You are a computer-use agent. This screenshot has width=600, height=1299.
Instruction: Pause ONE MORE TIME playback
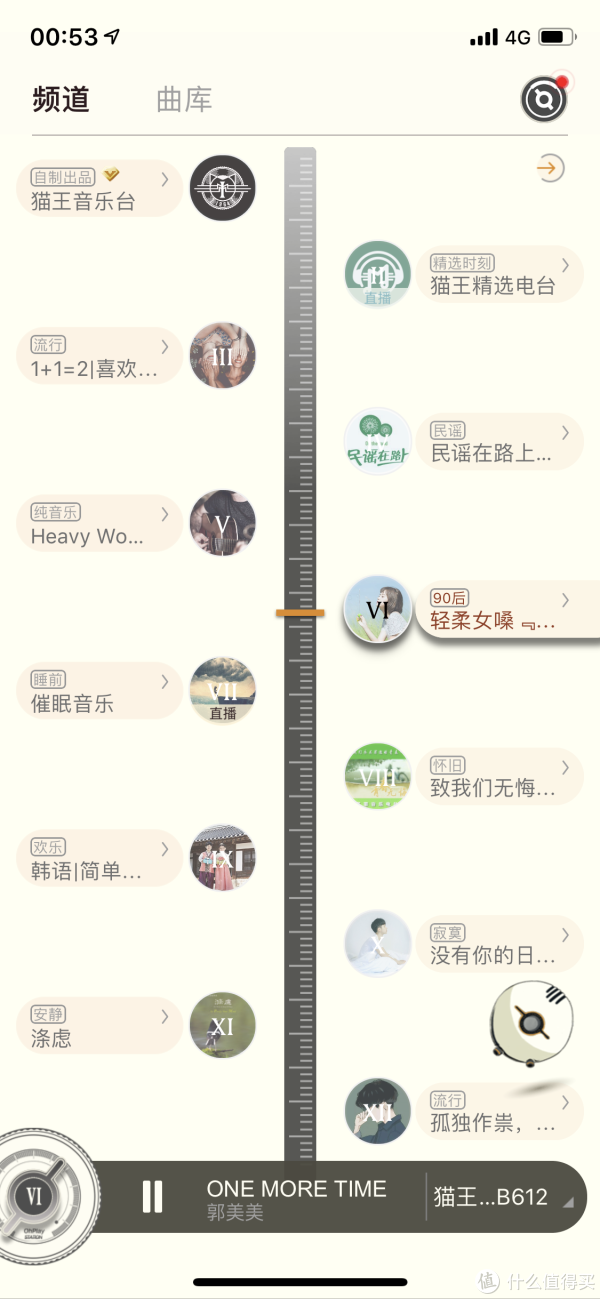[x=152, y=1196]
